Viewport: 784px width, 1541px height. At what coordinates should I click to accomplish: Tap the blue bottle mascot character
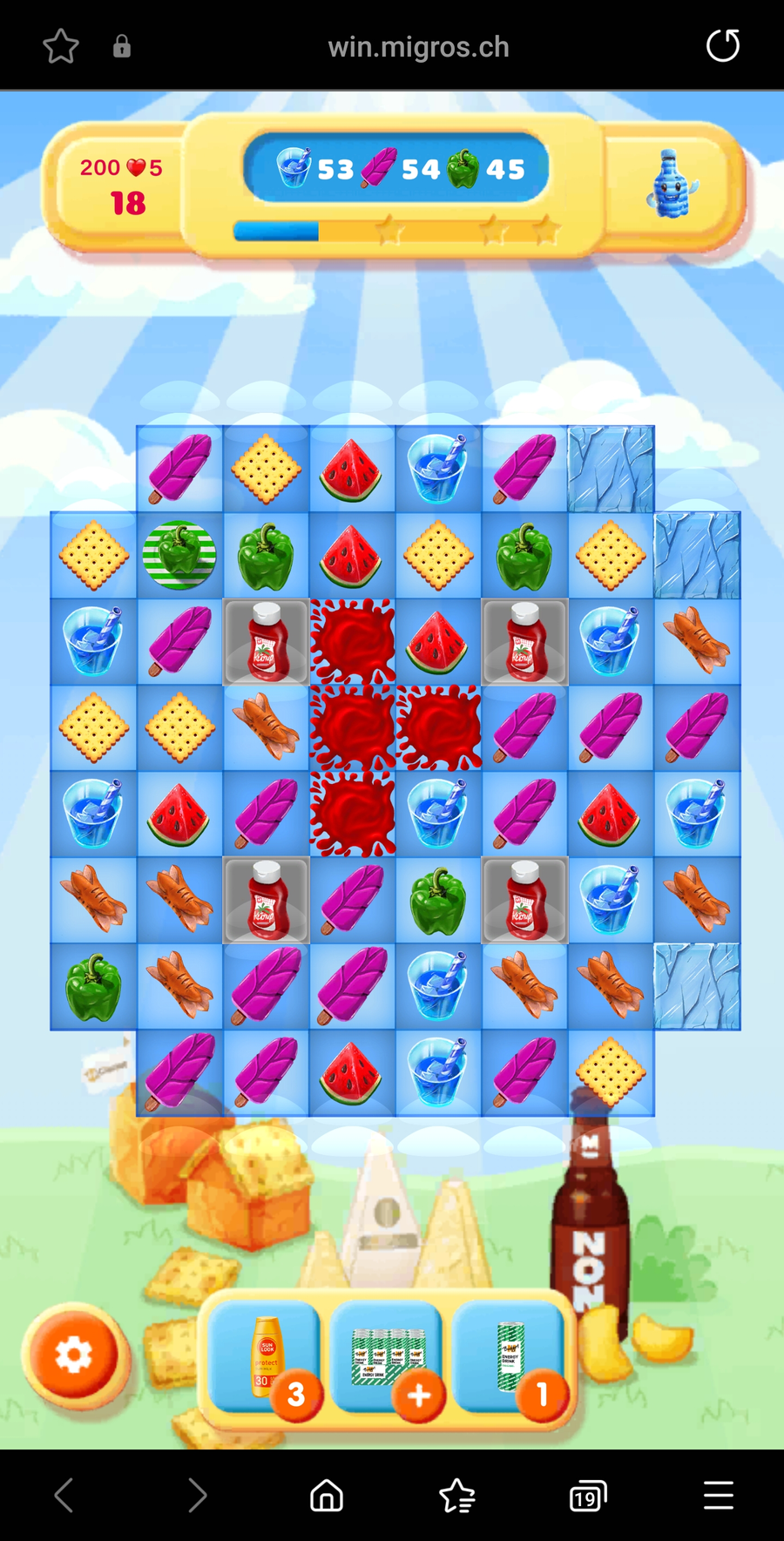(672, 184)
